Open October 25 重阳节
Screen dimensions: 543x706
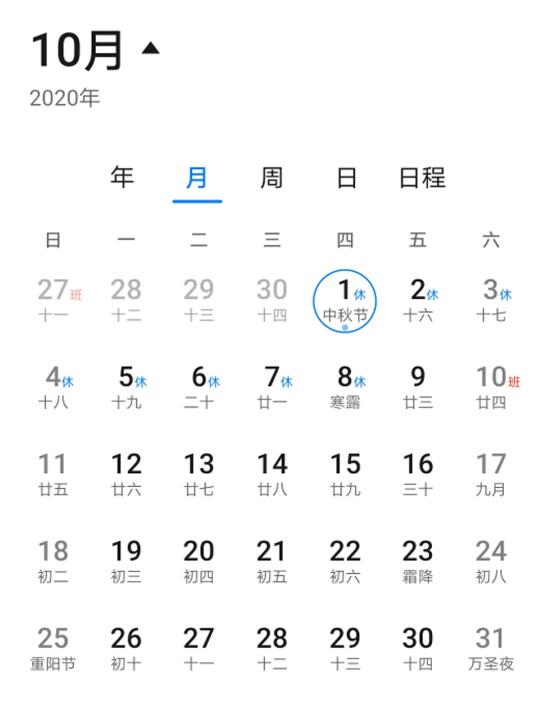(x=53, y=649)
